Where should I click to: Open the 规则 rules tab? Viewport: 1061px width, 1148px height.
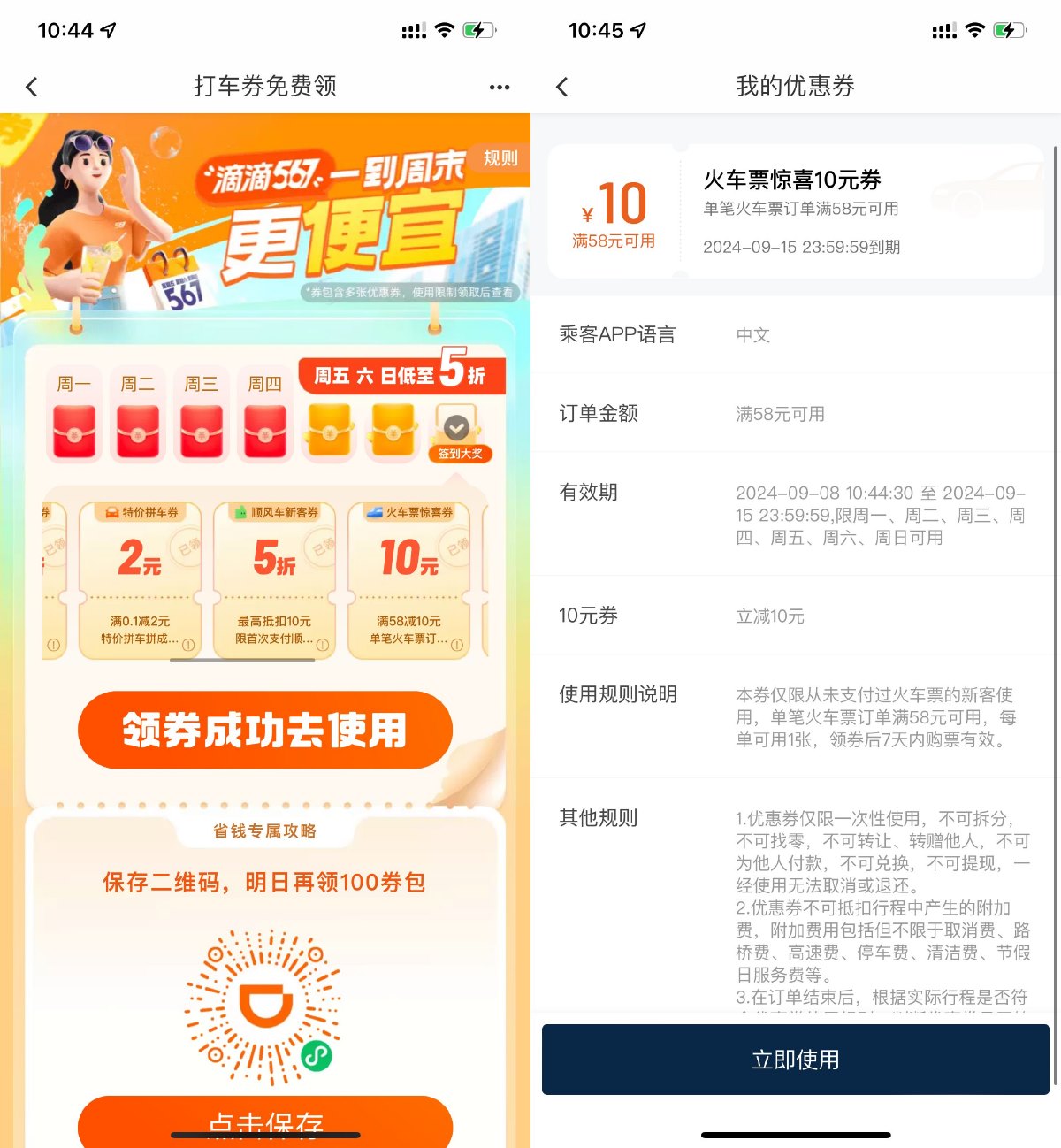click(x=500, y=158)
